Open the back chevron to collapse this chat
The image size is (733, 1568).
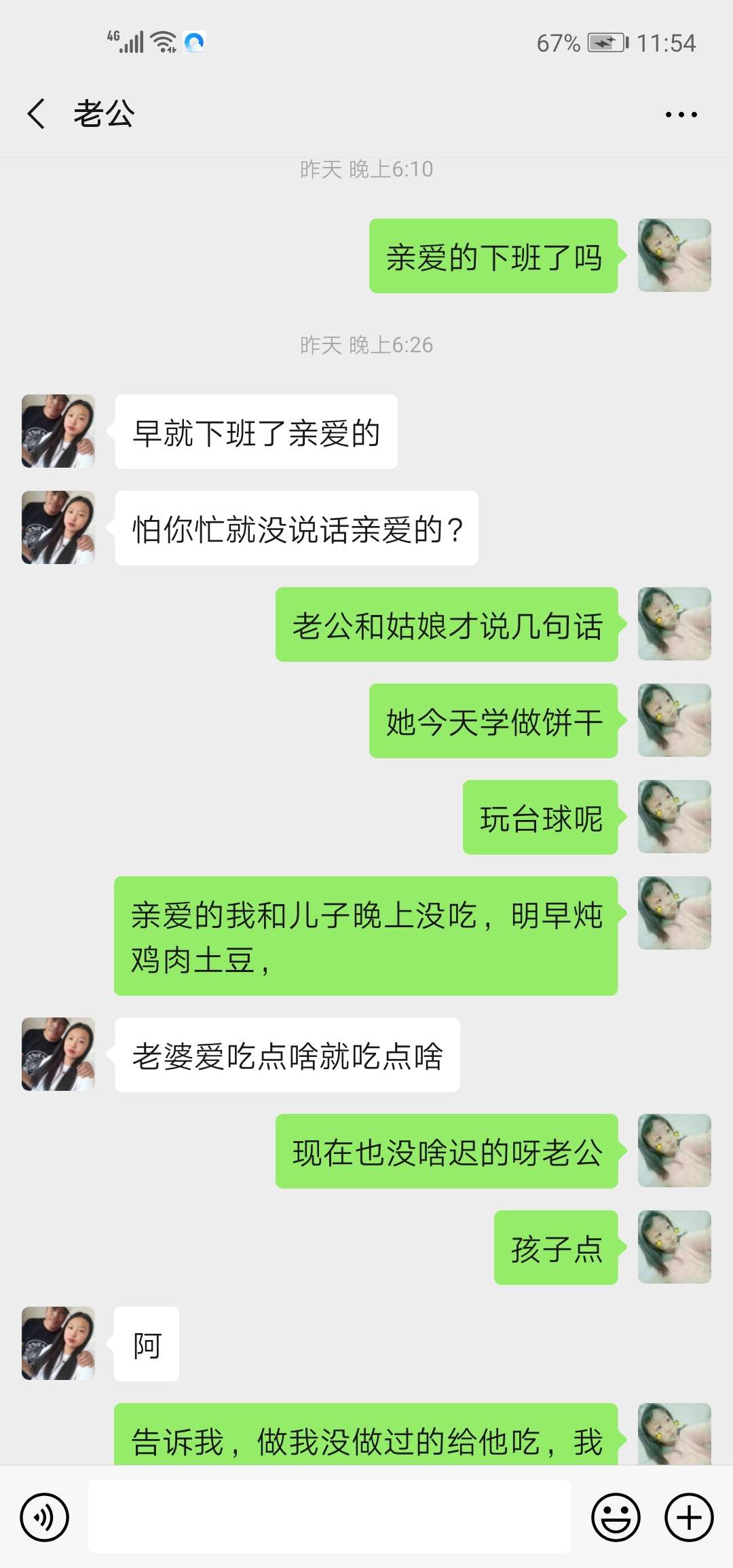pos(35,114)
